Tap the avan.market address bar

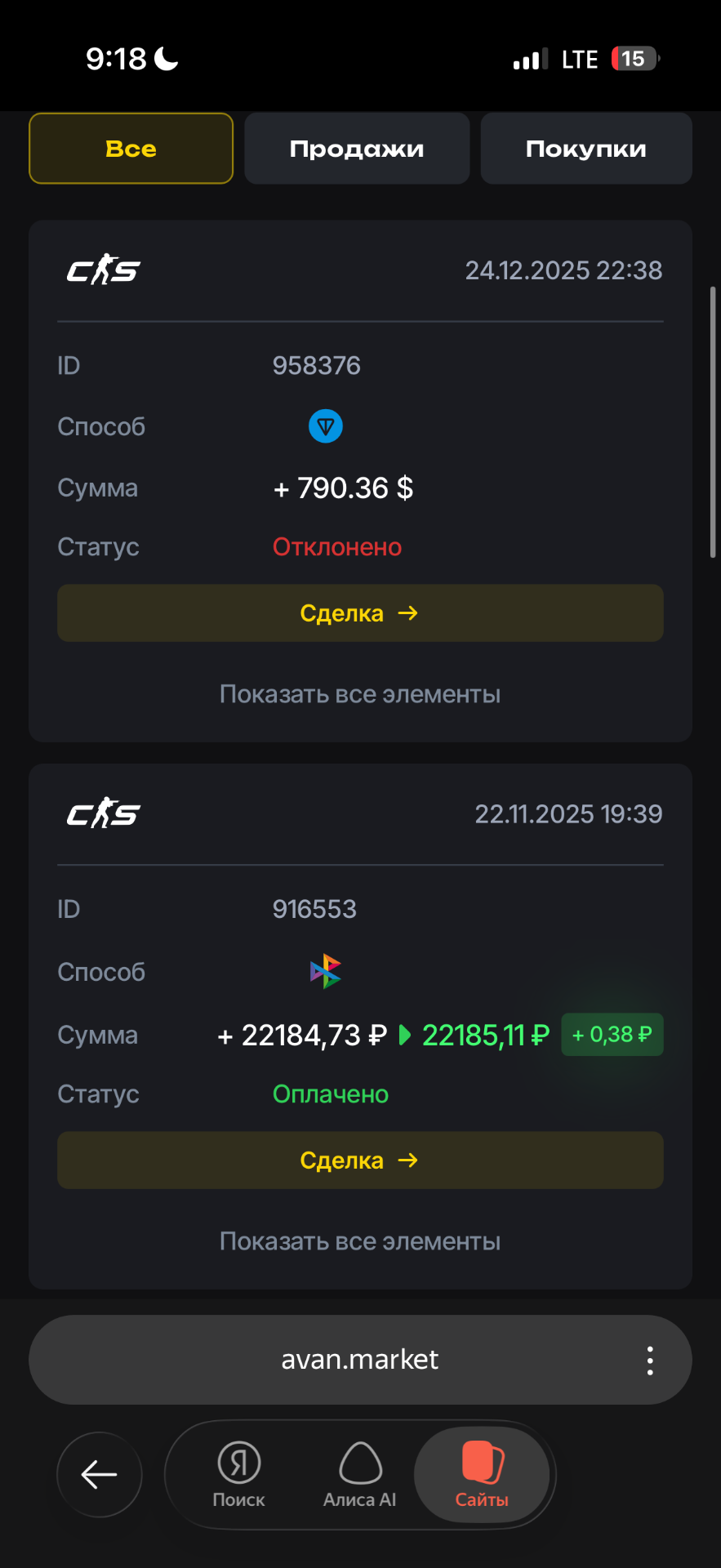[359, 1360]
